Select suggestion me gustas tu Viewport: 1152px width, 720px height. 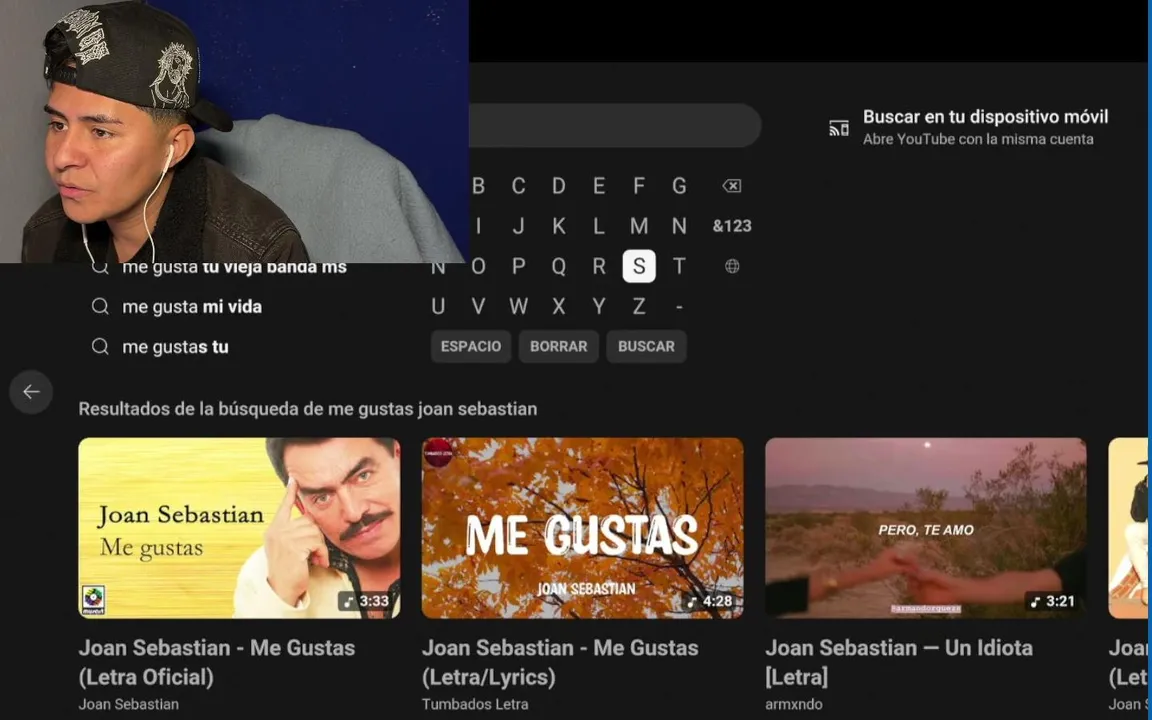point(175,347)
